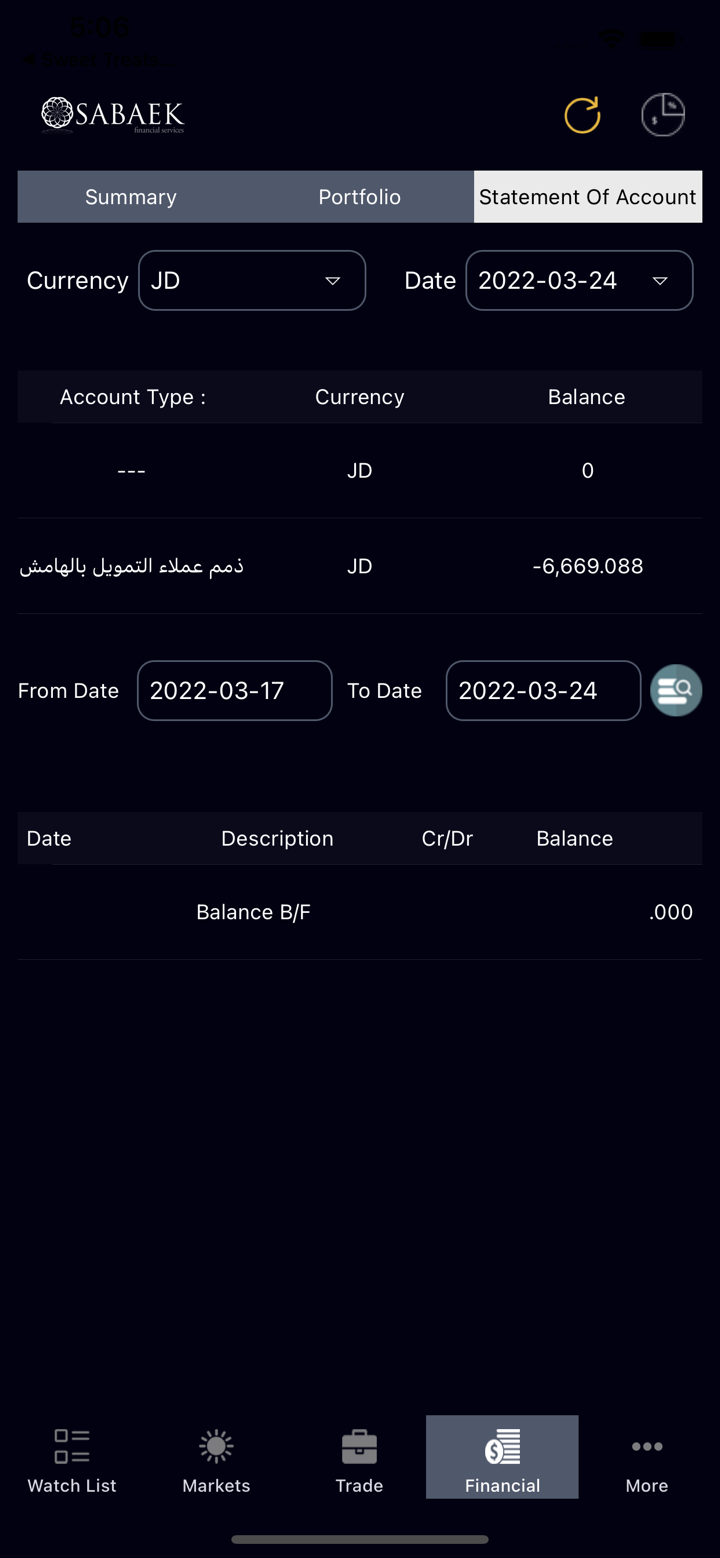Select the Statement Of Account tab
Viewport: 720px width, 1558px height.
pos(587,197)
